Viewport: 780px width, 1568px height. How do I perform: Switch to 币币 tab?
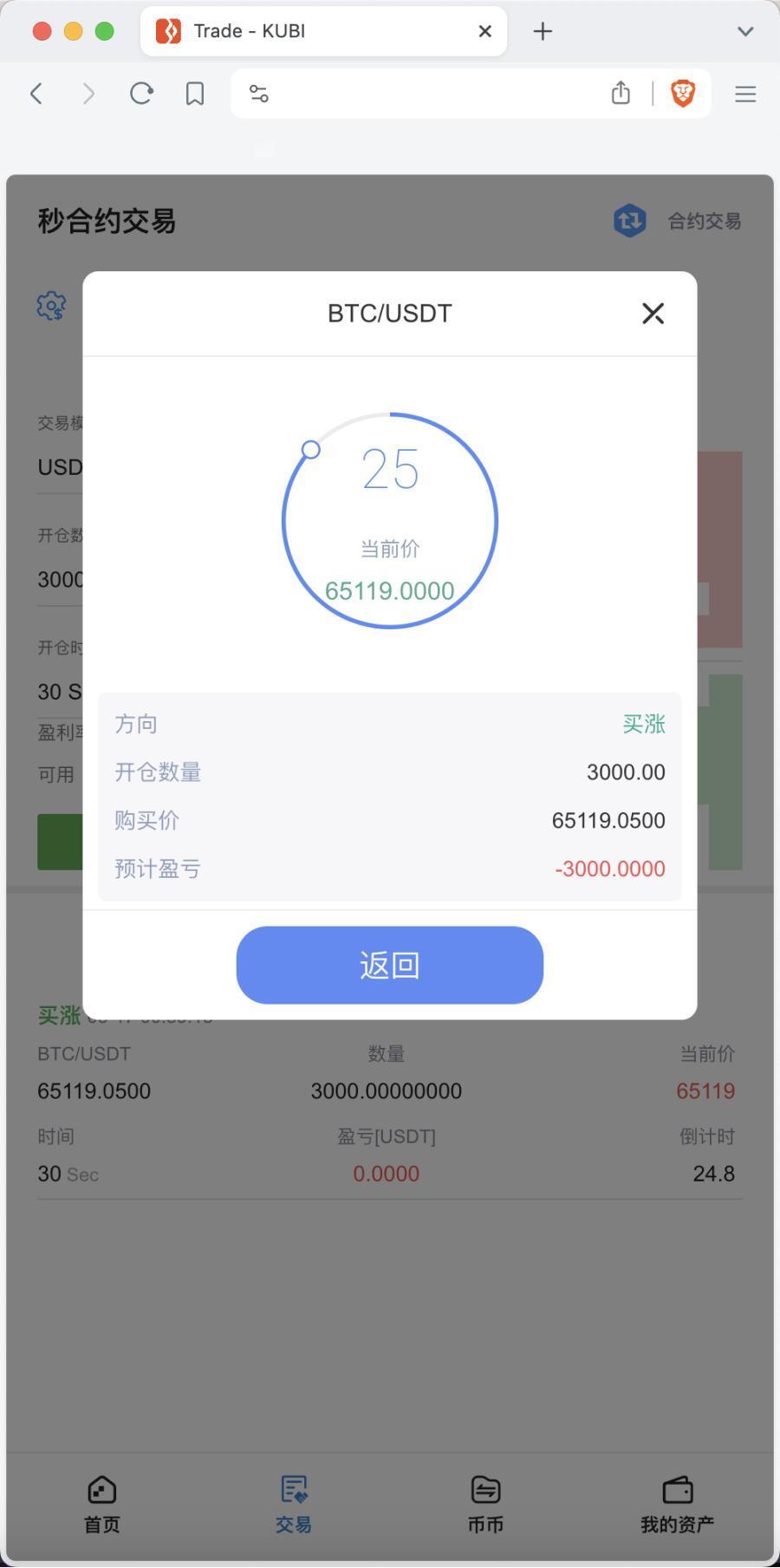pyautogui.click(x=485, y=1505)
